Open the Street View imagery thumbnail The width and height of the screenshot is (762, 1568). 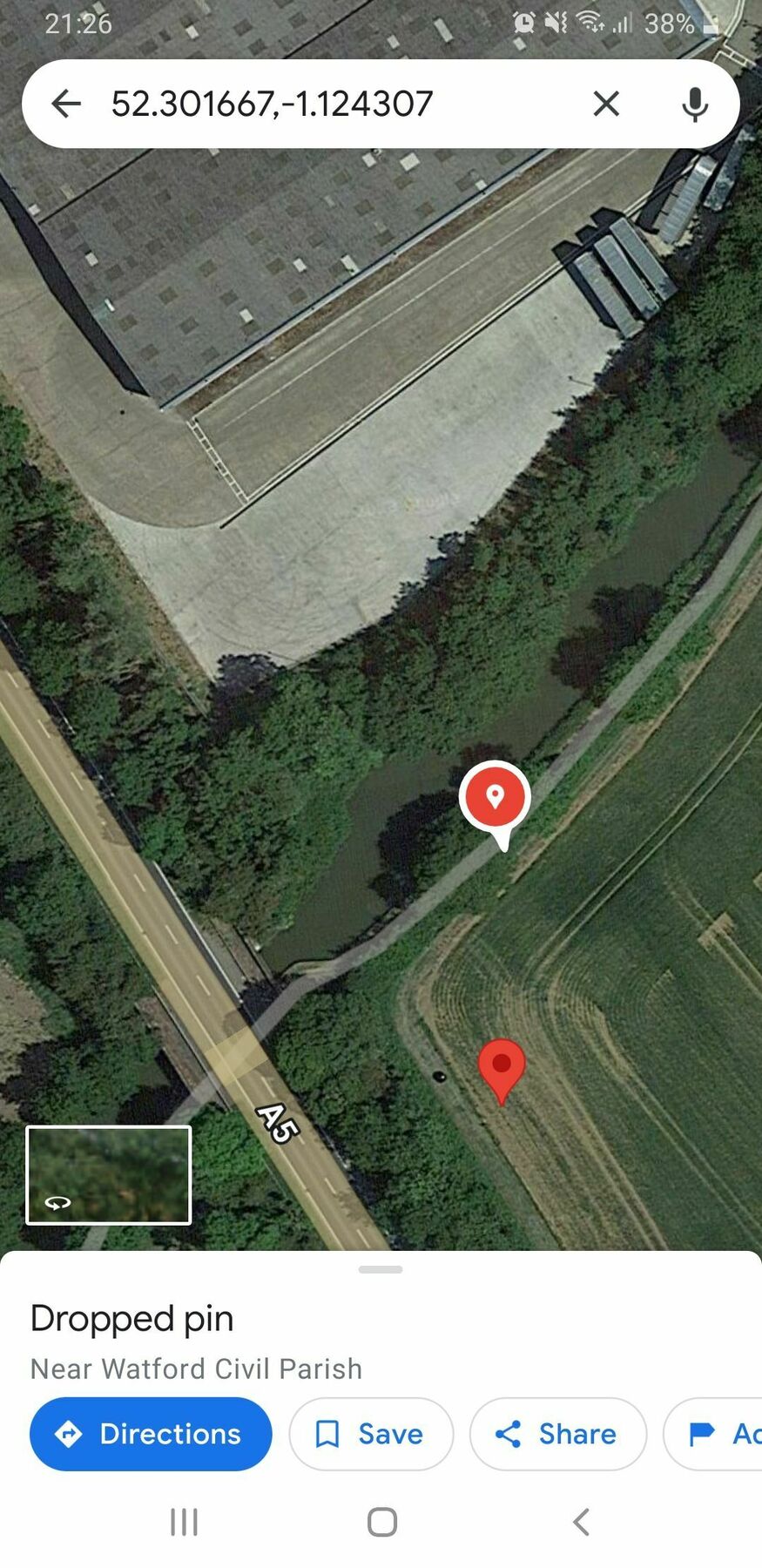(x=108, y=1174)
